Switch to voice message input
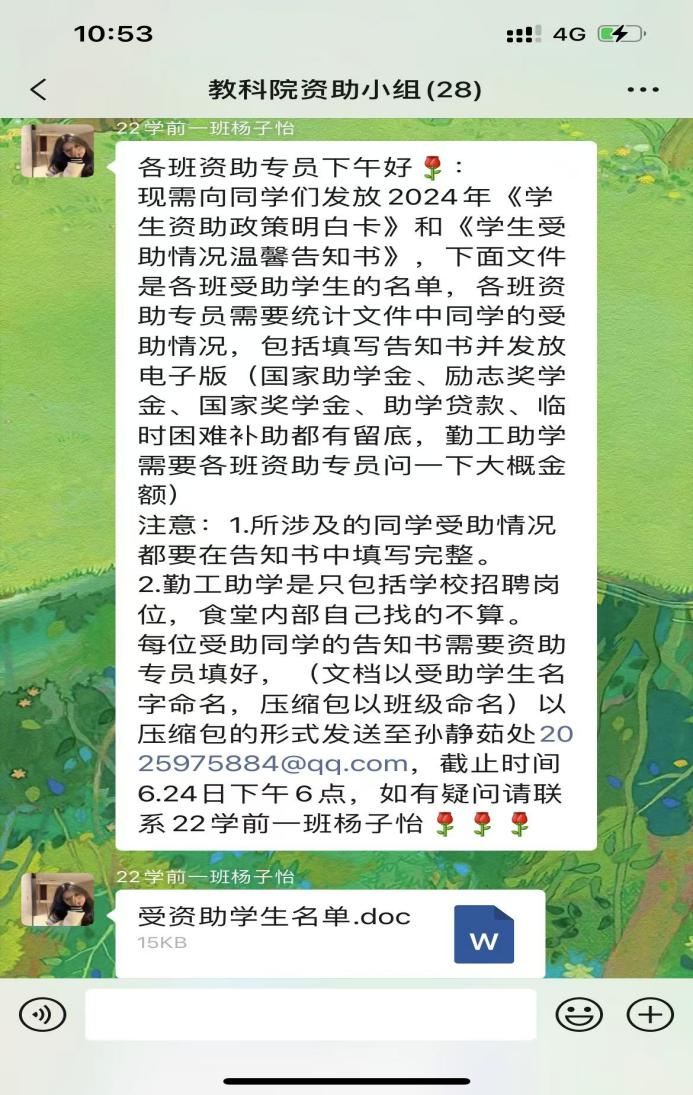 [x=42, y=1015]
